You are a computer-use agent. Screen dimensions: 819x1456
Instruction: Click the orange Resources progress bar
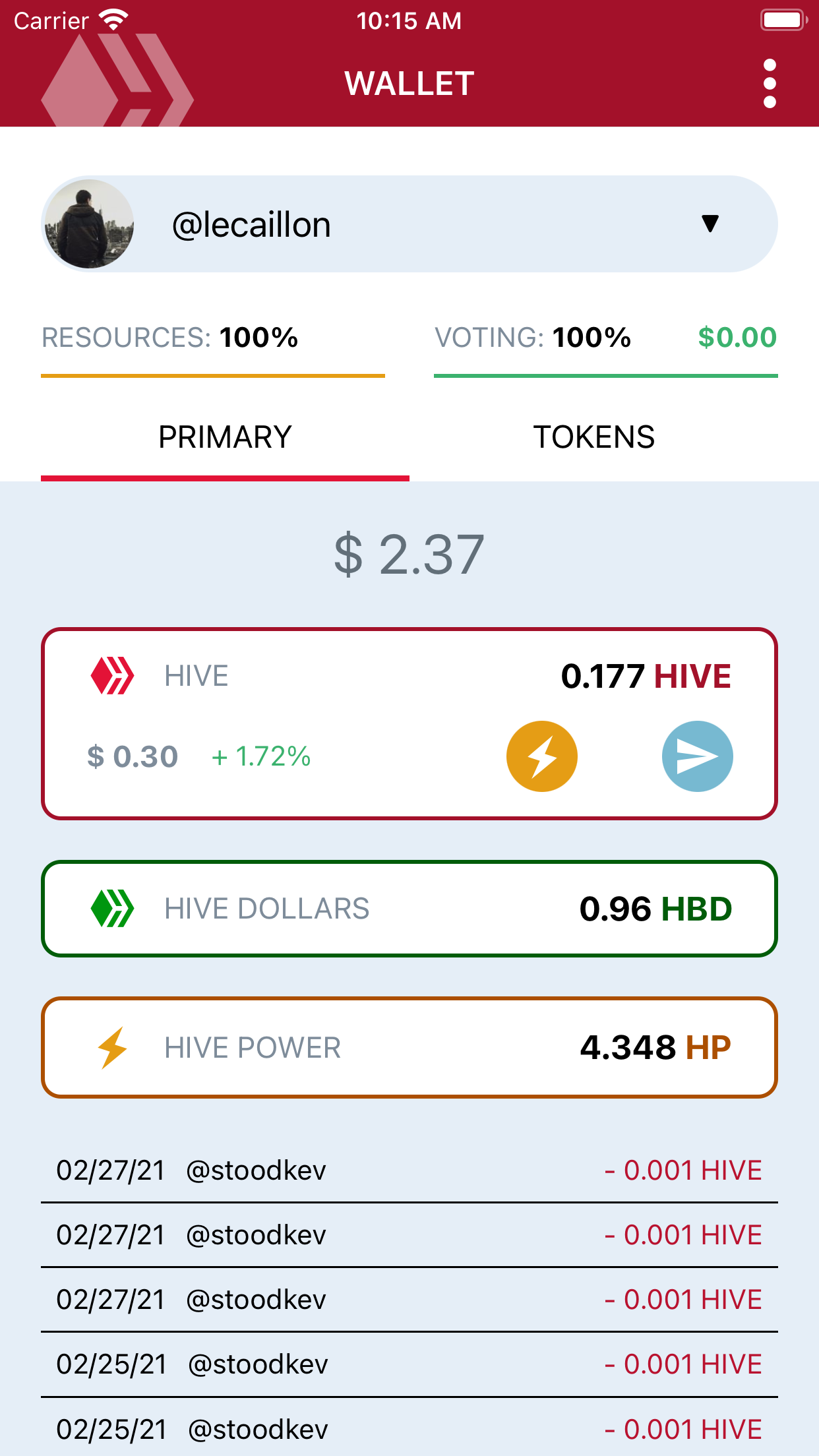point(212,376)
